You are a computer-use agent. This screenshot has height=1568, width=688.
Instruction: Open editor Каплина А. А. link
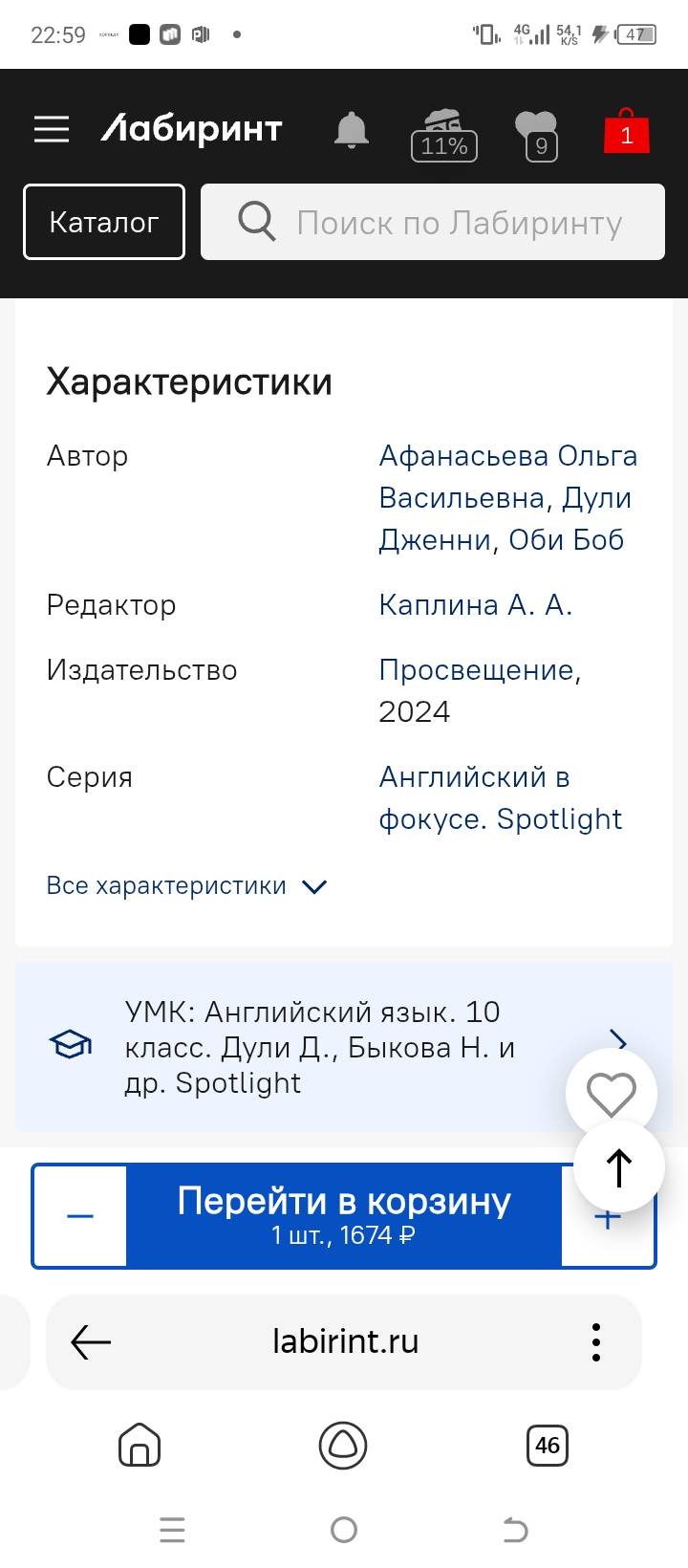[476, 605]
